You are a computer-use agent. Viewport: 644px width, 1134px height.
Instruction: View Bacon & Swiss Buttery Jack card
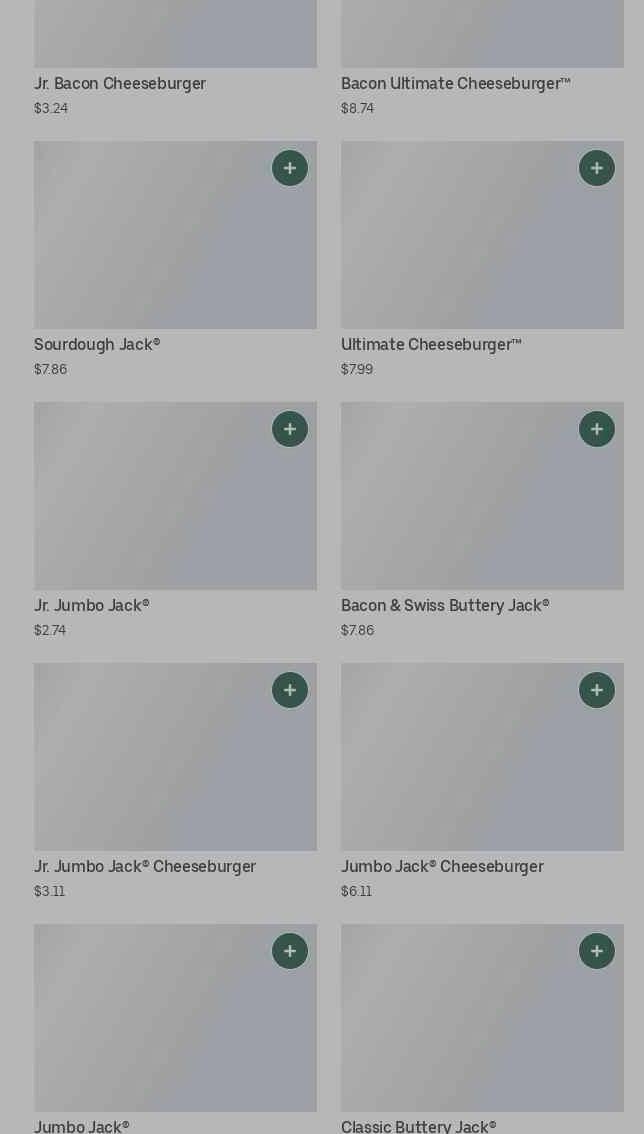click(x=482, y=521)
